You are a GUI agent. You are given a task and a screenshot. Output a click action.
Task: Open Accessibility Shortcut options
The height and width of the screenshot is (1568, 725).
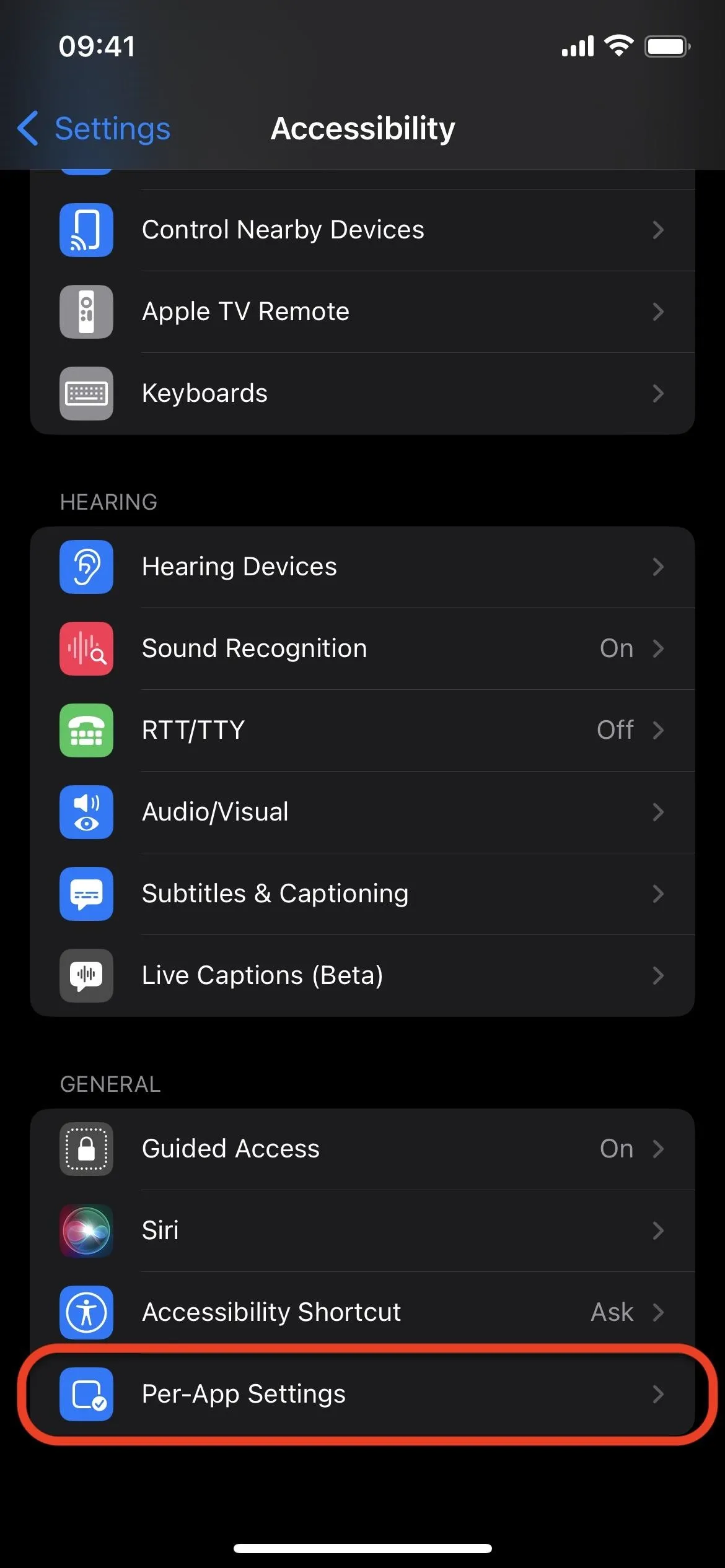tap(362, 1312)
